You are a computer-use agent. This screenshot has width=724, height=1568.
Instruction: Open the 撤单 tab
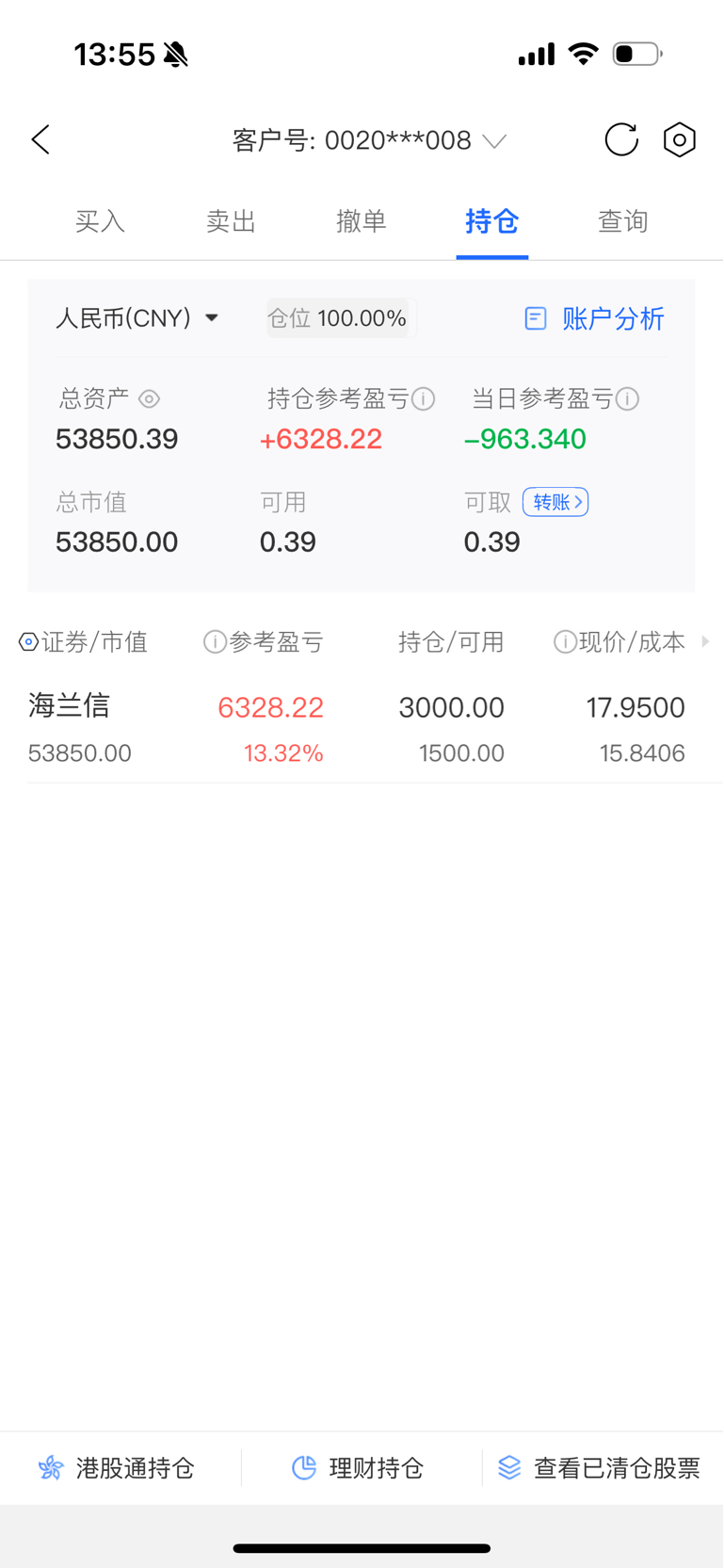pyautogui.click(x=362, y=221)
